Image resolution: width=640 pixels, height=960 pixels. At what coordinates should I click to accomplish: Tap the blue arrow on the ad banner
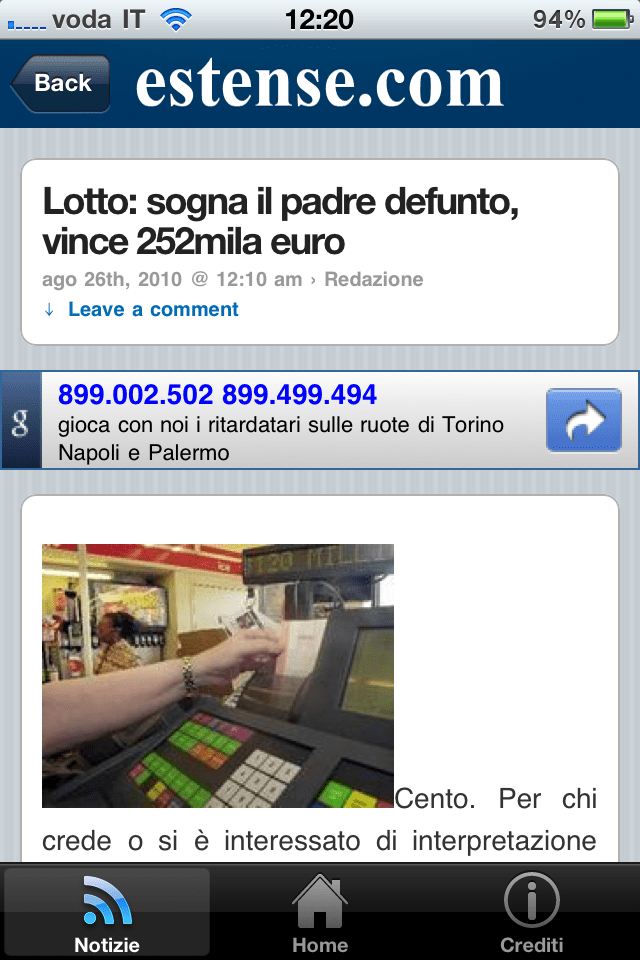coord(583,421)
